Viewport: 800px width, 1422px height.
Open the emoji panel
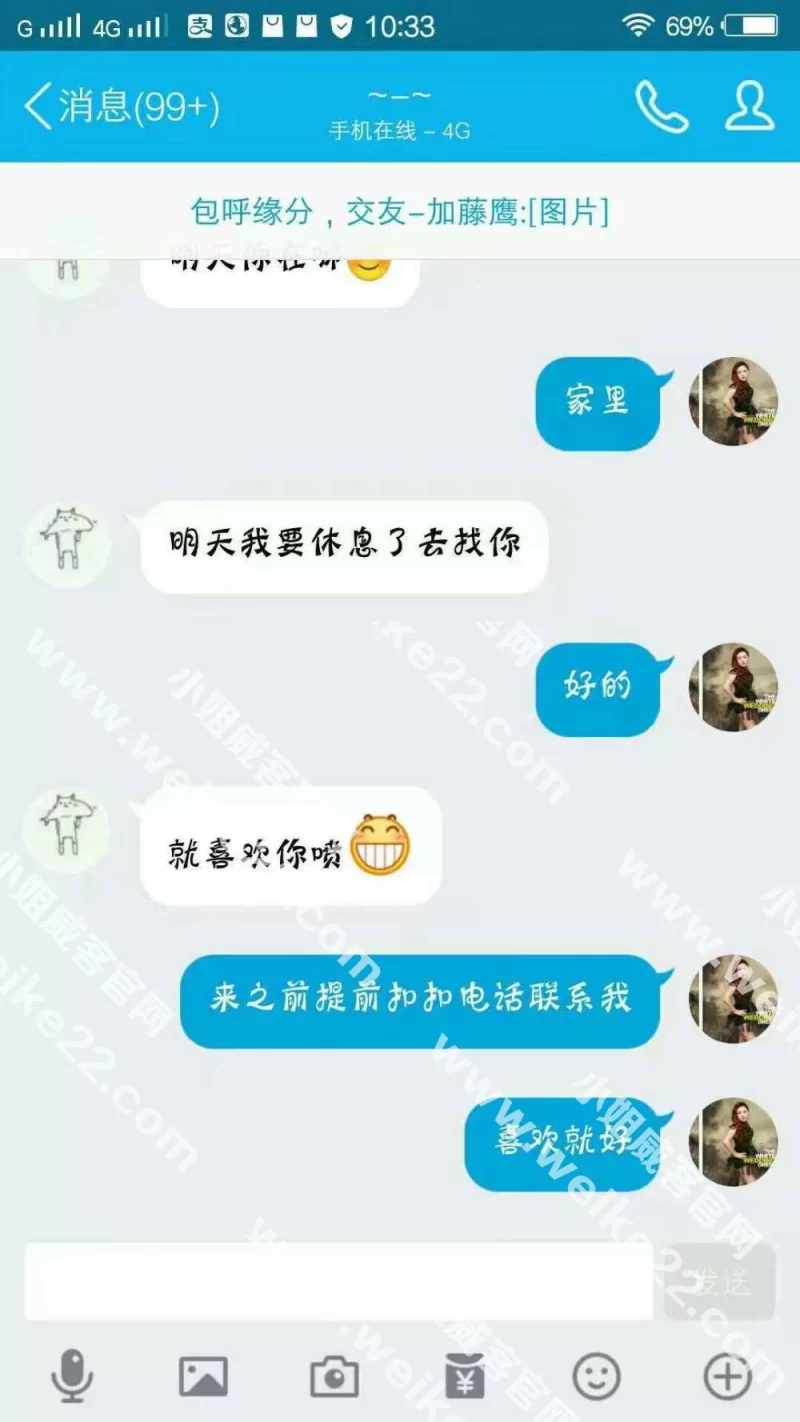click(x=596, y=1377)
